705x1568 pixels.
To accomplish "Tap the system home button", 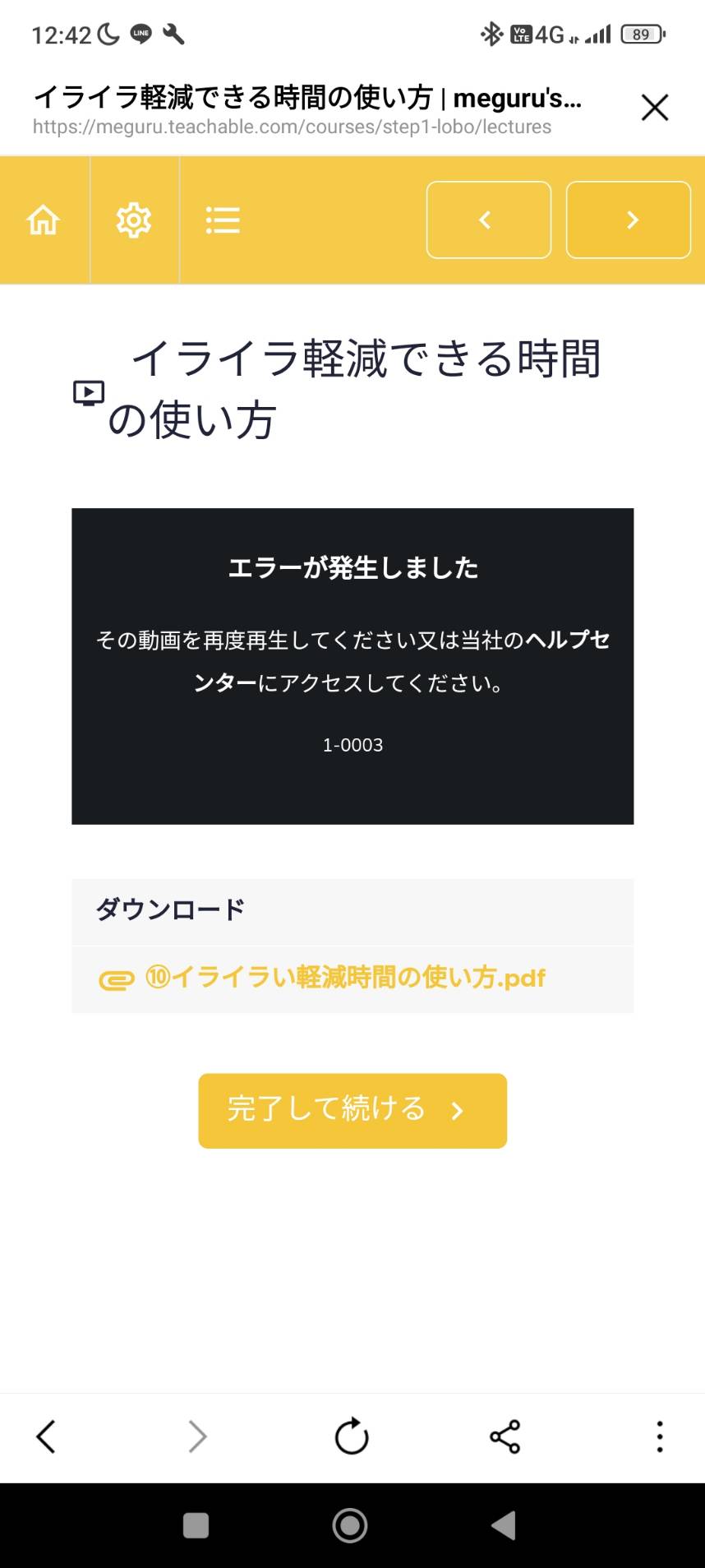I will click(x=350, y=1525).
